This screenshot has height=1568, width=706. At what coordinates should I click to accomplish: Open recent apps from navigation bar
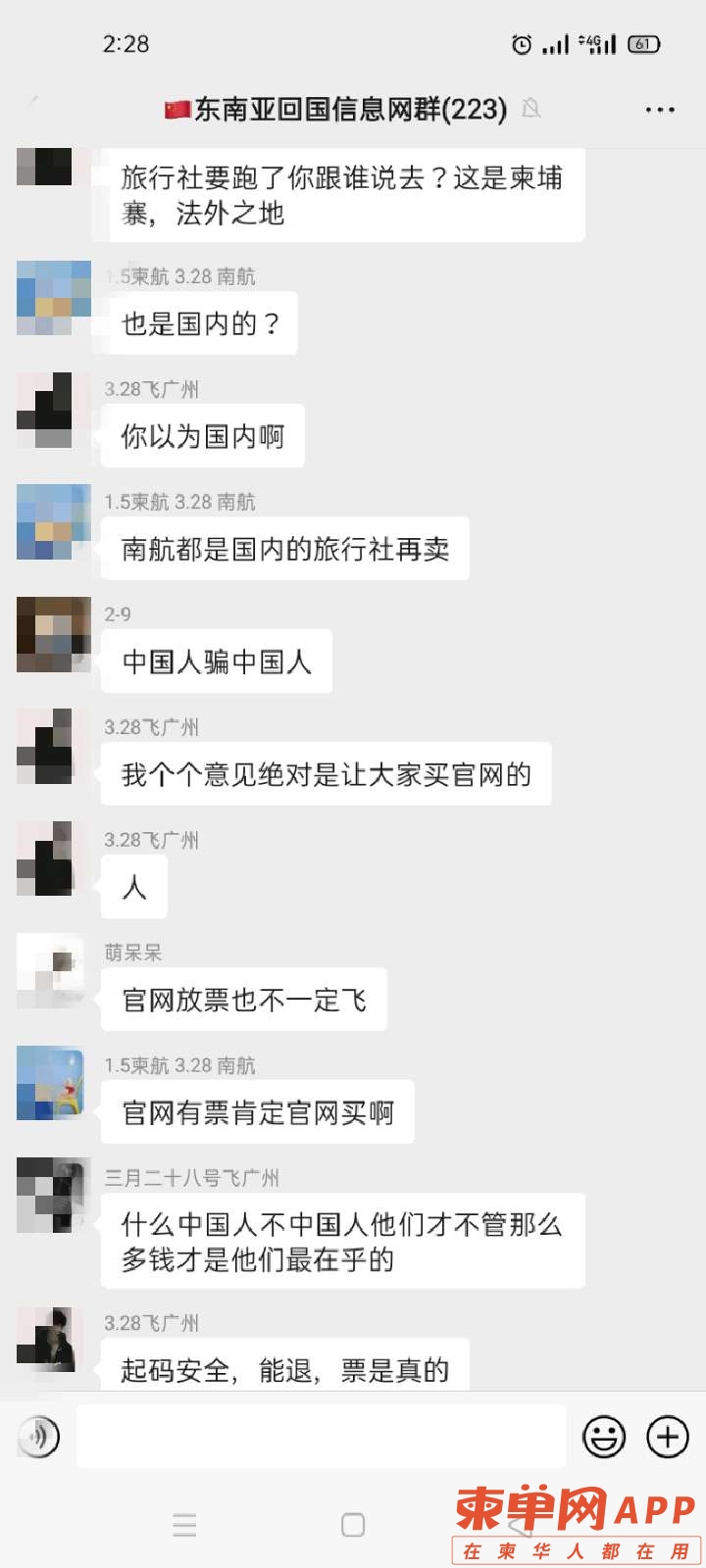(x=184, y=1525)
